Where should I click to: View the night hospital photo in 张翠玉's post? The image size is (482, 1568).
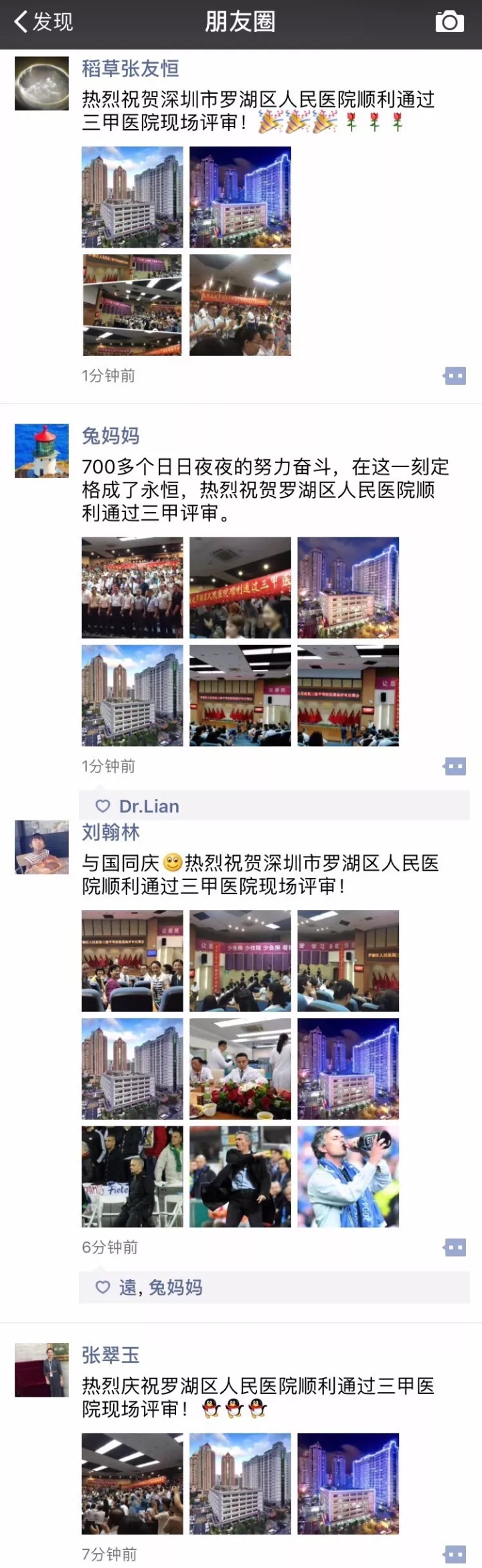coord(347,1483)
